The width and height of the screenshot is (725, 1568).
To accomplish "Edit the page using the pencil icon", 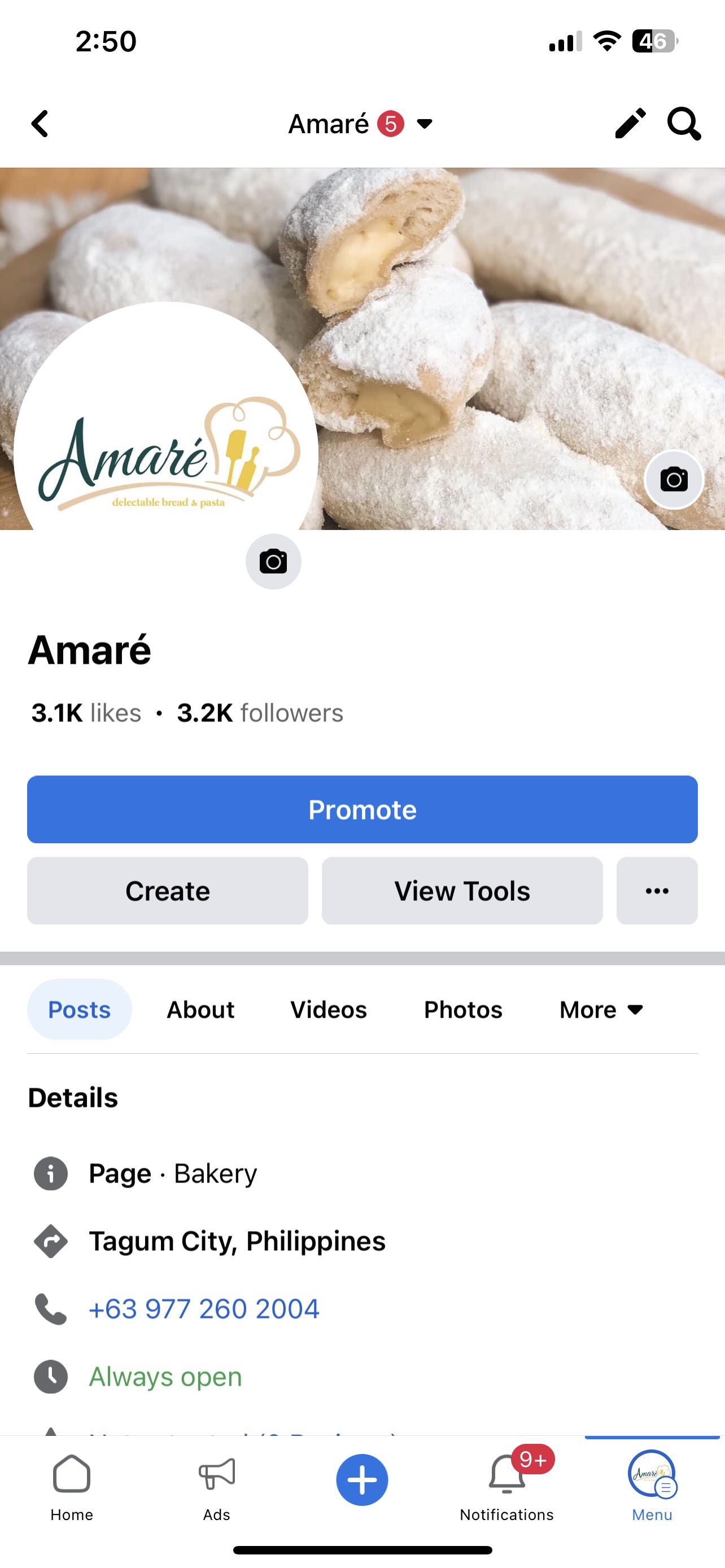I will click(630, 124).
